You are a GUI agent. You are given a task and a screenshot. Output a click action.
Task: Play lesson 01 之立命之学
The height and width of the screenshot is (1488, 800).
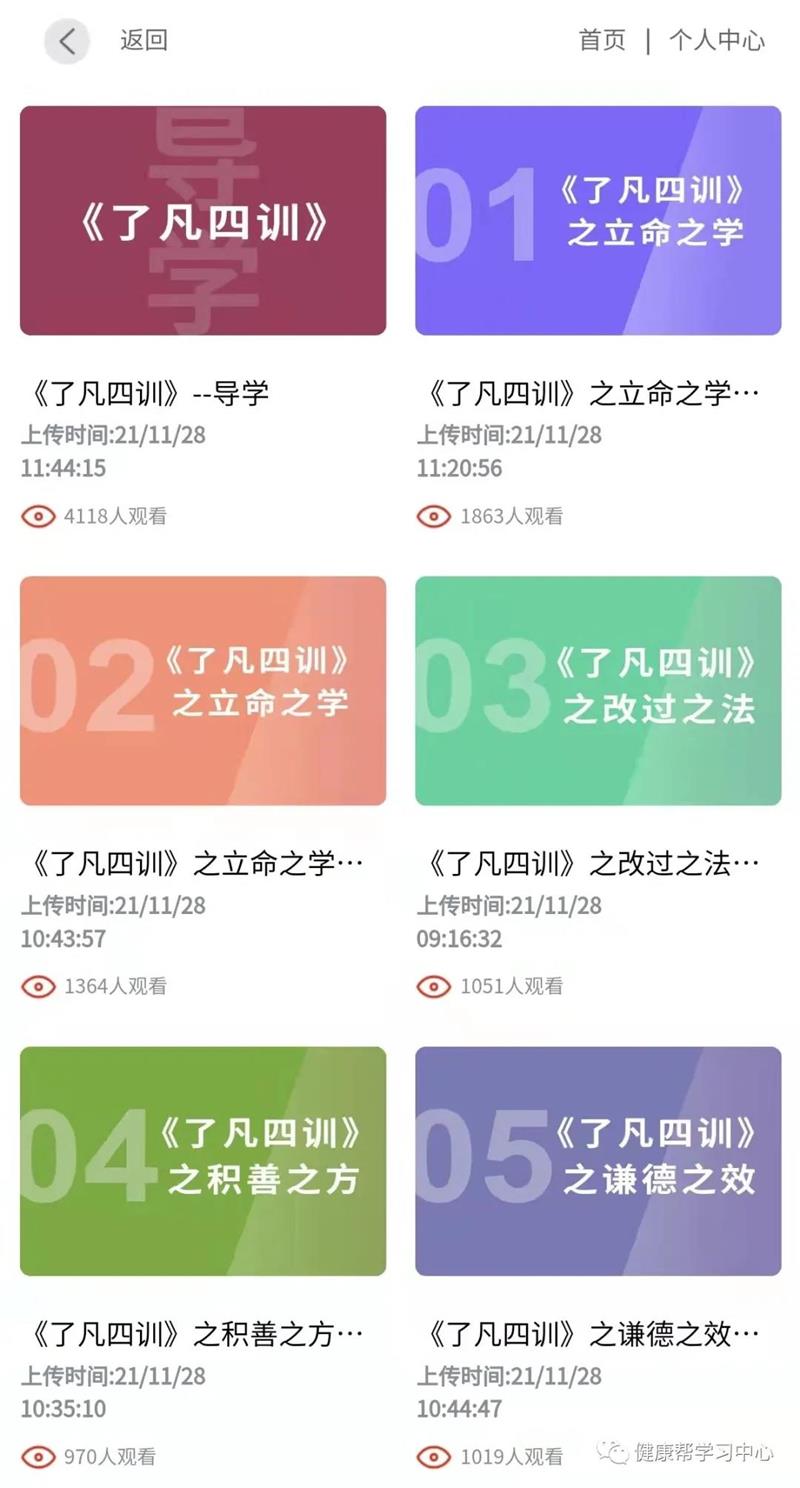[x=598, y=220]
